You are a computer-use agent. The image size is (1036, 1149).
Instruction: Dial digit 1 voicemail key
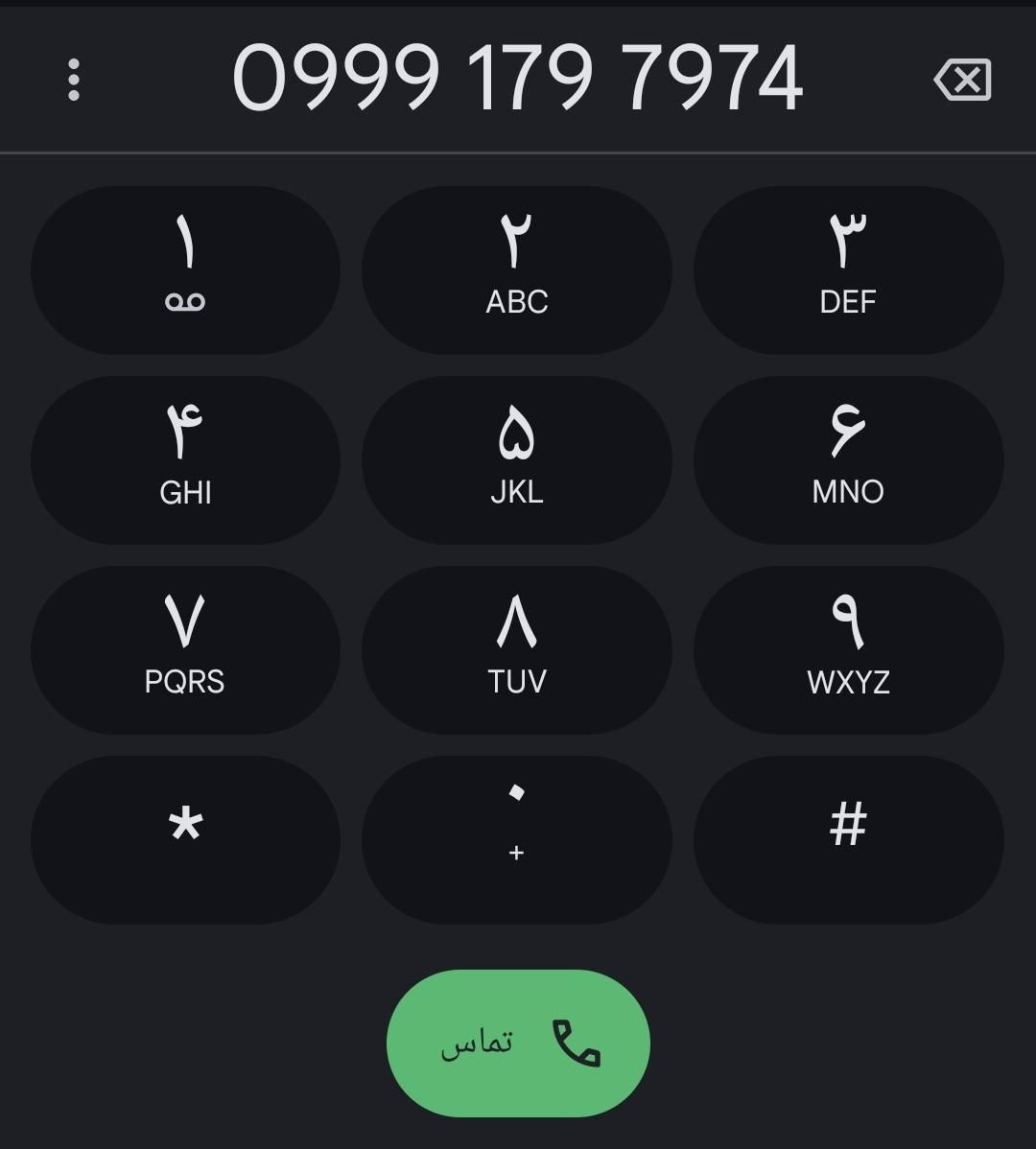point(185,270)
